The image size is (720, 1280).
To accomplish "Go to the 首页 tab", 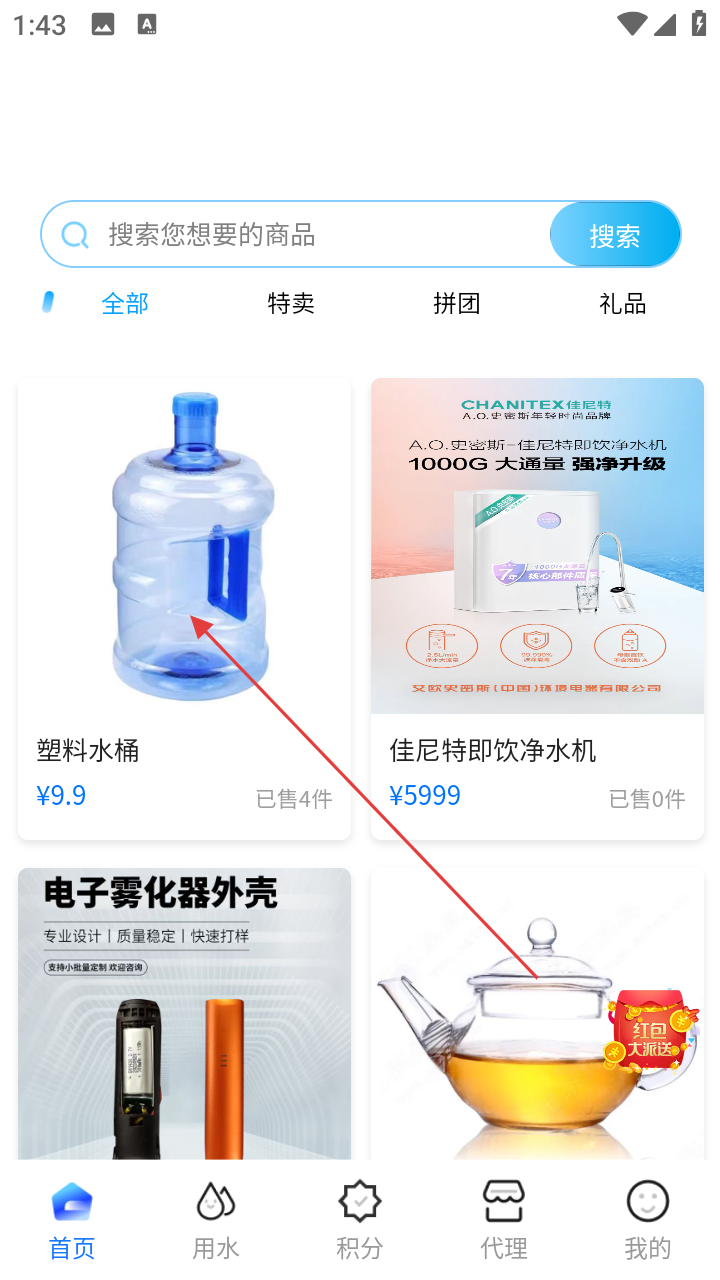I will [x=72, y=1220].
